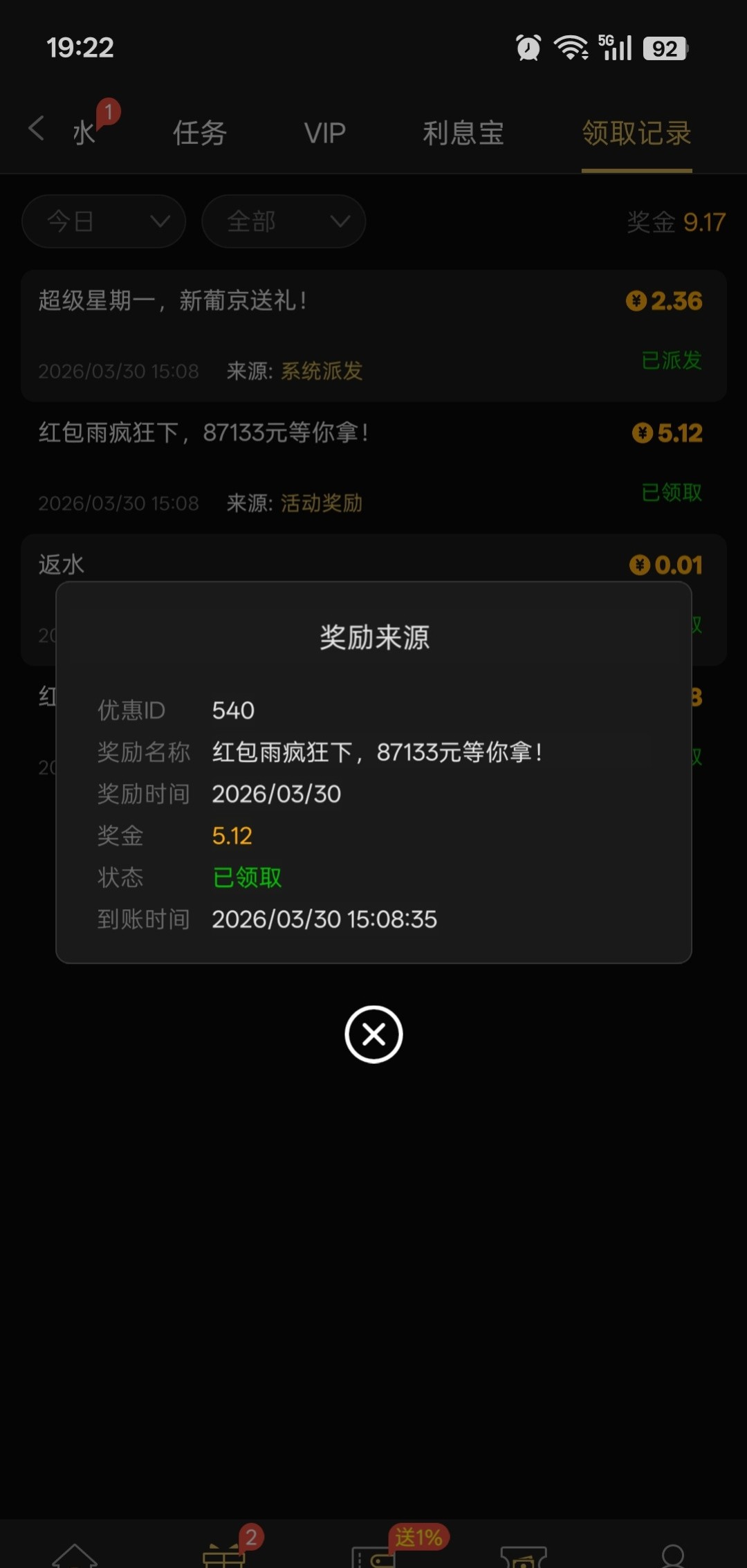The image size is (747, 1568).
Task: Go back with the top-left arrow
Action: click(37, 129)
